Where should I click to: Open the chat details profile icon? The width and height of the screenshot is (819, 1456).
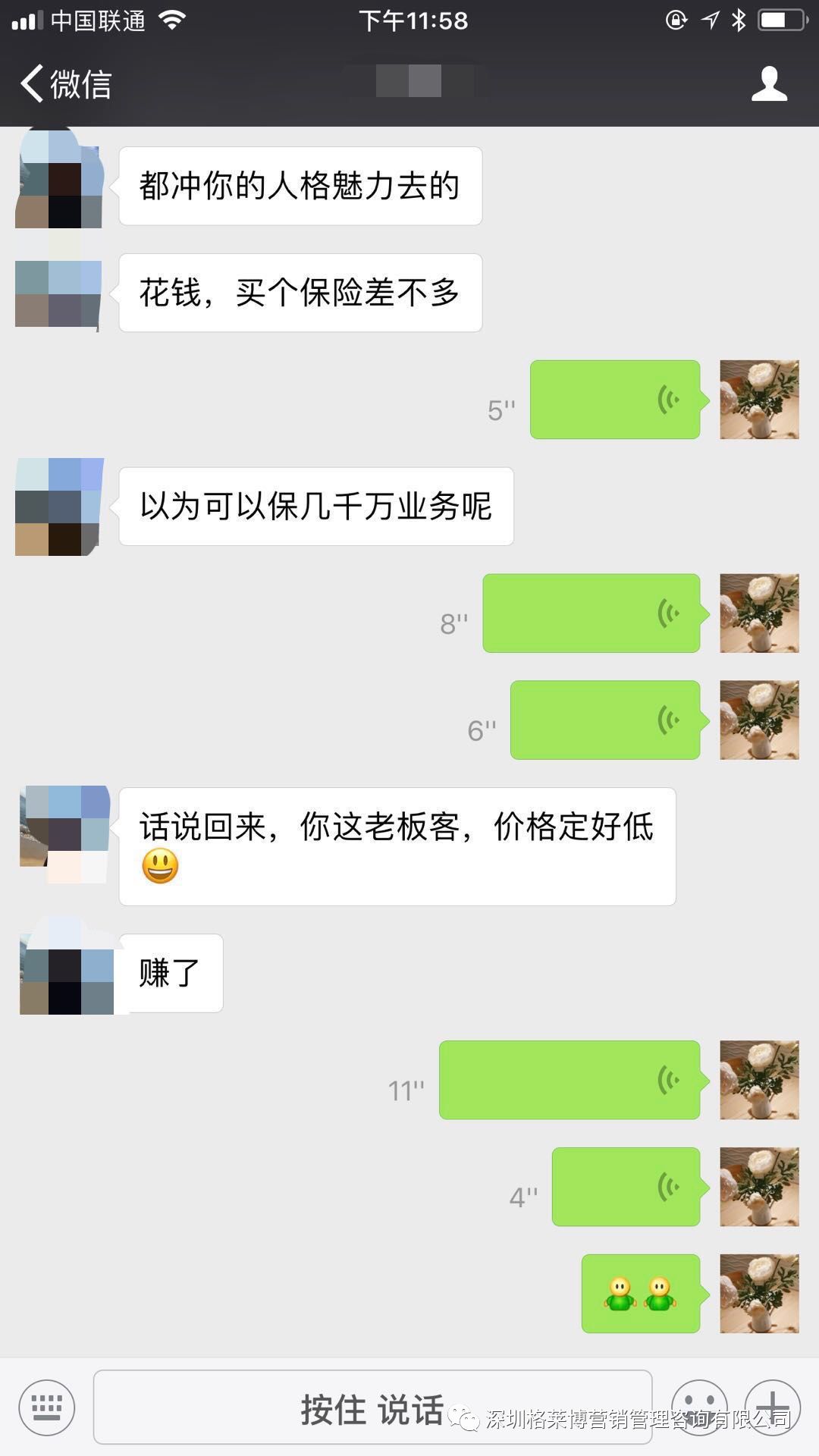[769, 83]
